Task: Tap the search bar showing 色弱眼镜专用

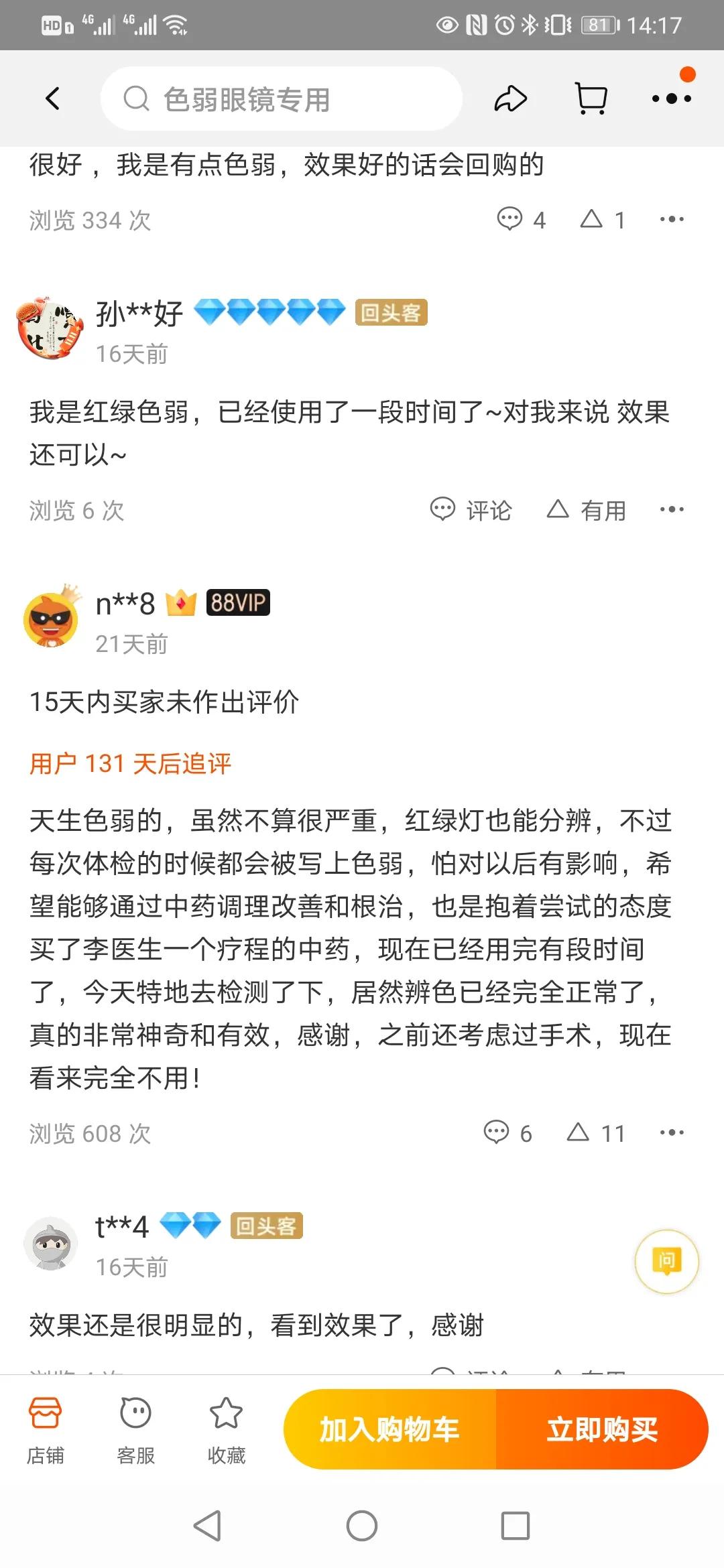Action: (x=282, y=98)
